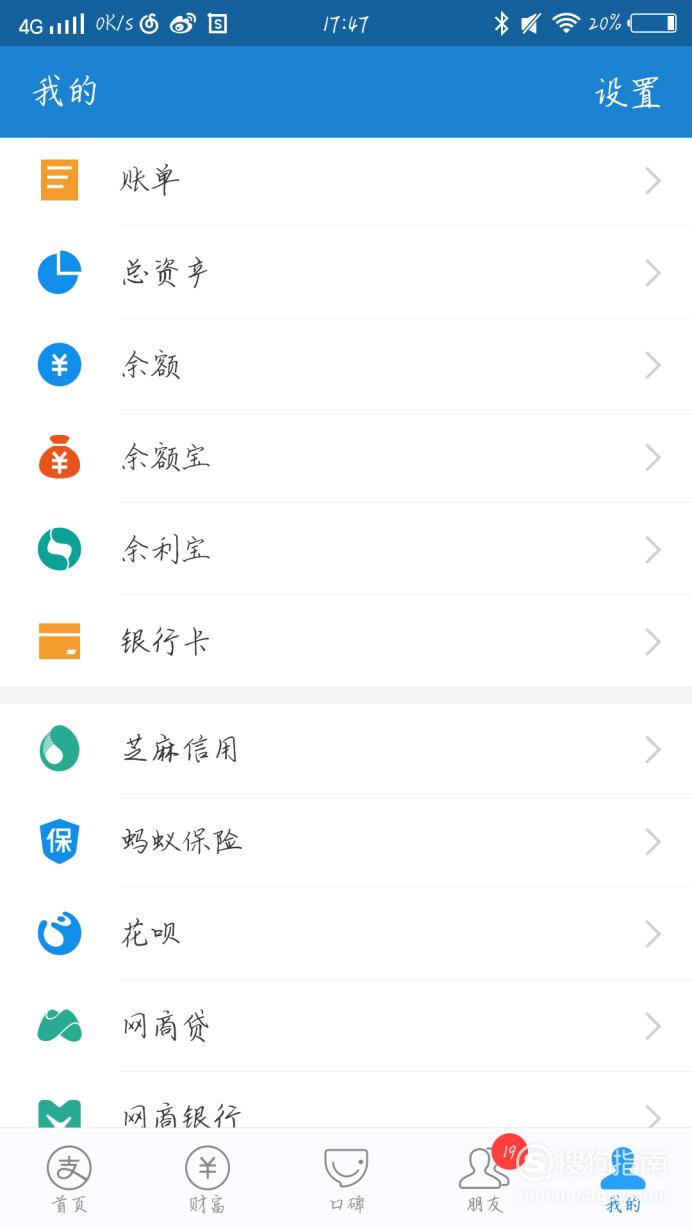Image resolution: width=692 pixels, height=1230 pixels.
Task: Open the 银行卡 row
Action: [346, 641]
